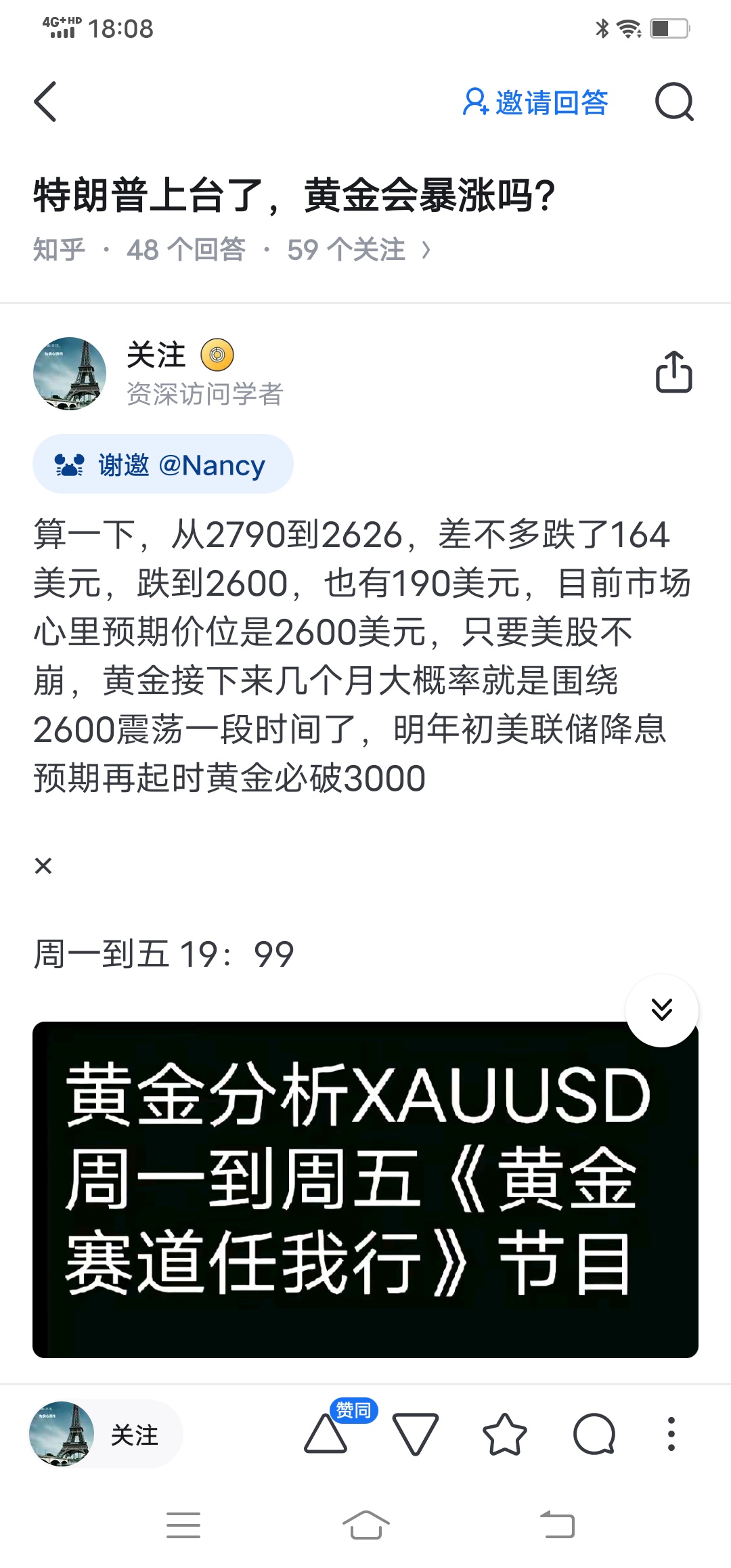Share this answer via the share icon
Image resolution: width=731 pixels, height=1568 pixels.
[673, 372]
